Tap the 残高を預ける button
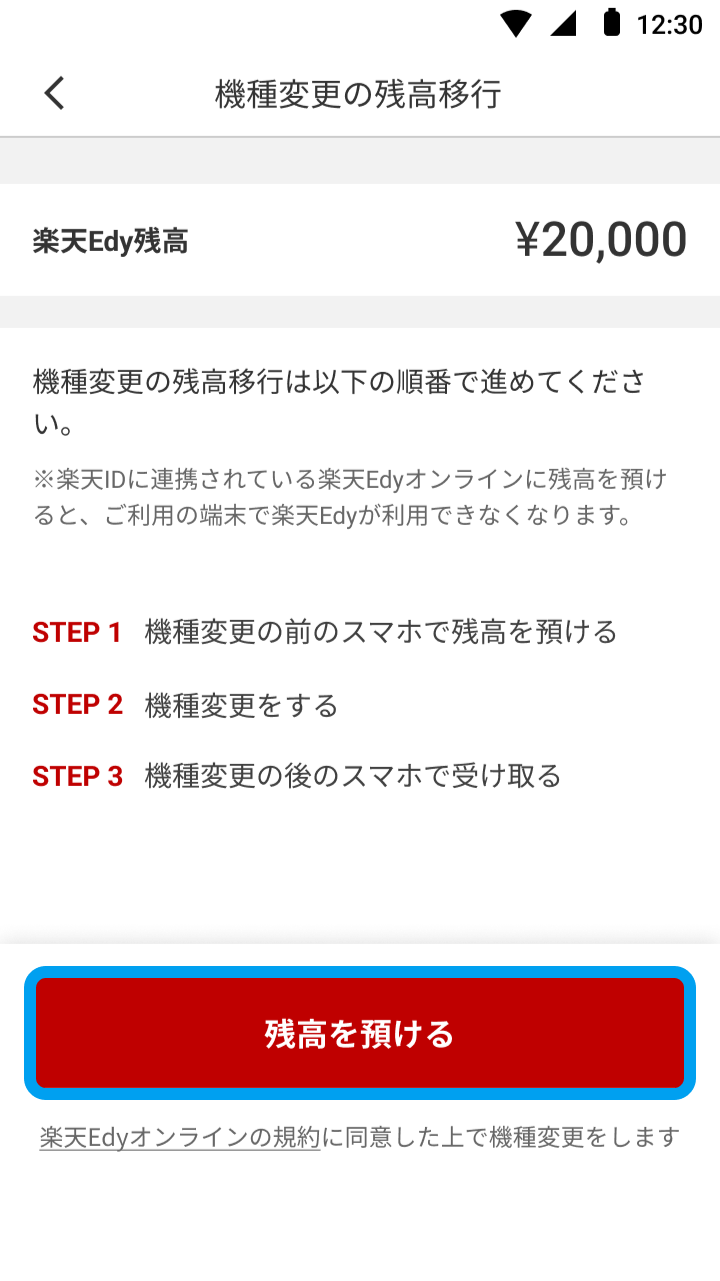720x1281 pixels. point(360,1033)
